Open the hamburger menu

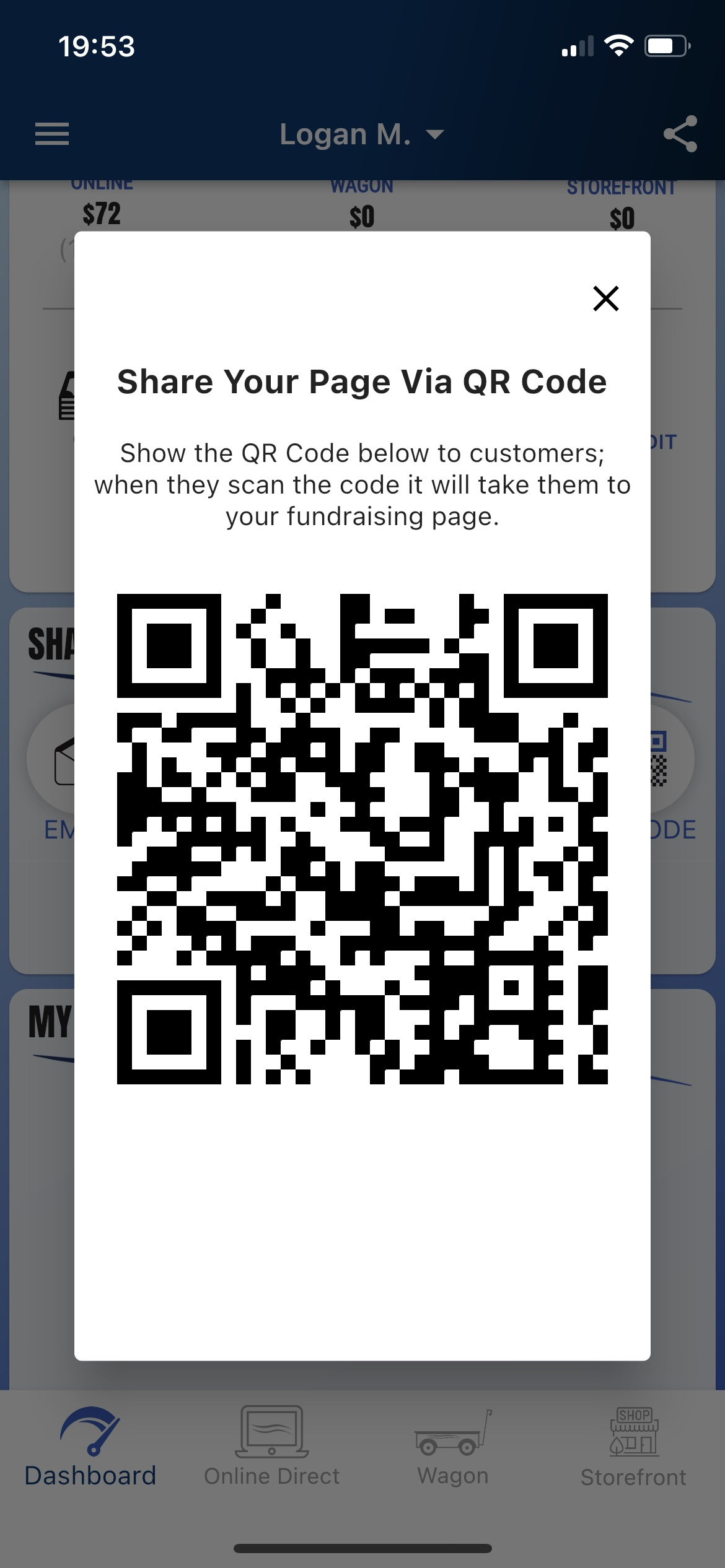pos(52,134)
